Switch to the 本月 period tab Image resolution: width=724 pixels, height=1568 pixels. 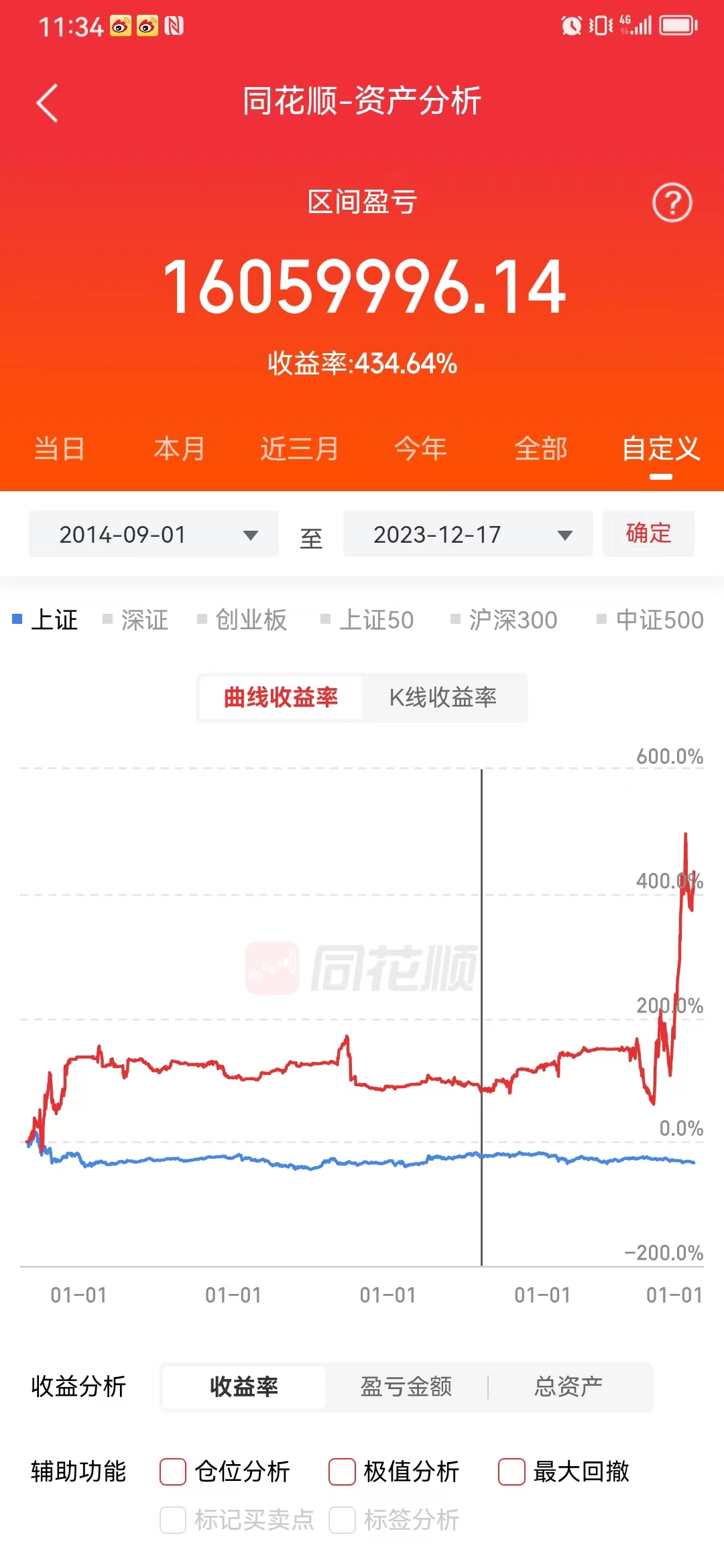180,449
